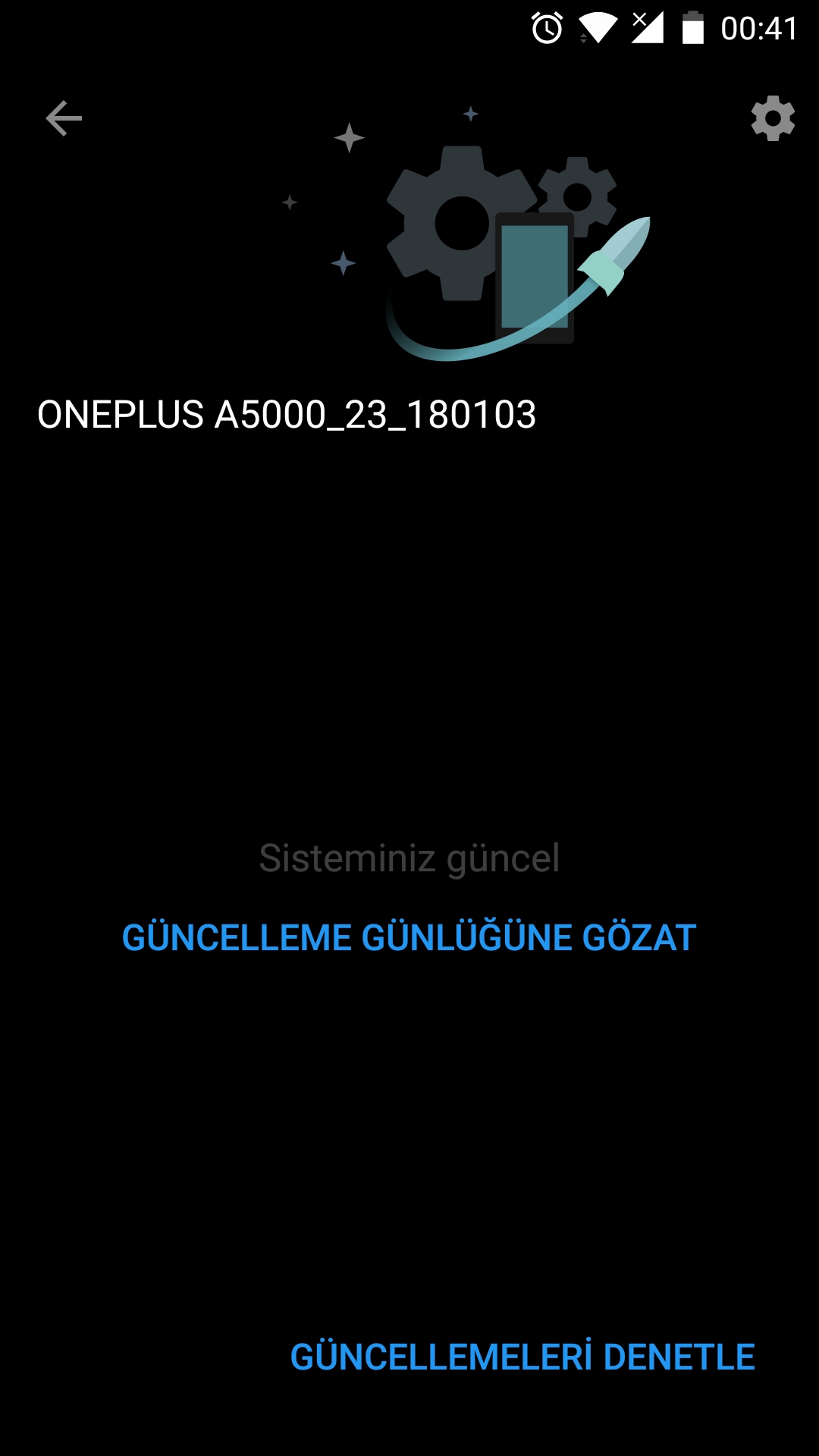Open GÜNCELLEME GÜNLÜĞÜNE GÖZAT link
Viewport: 819px width, 1456px height.
[x=409, y=938]
